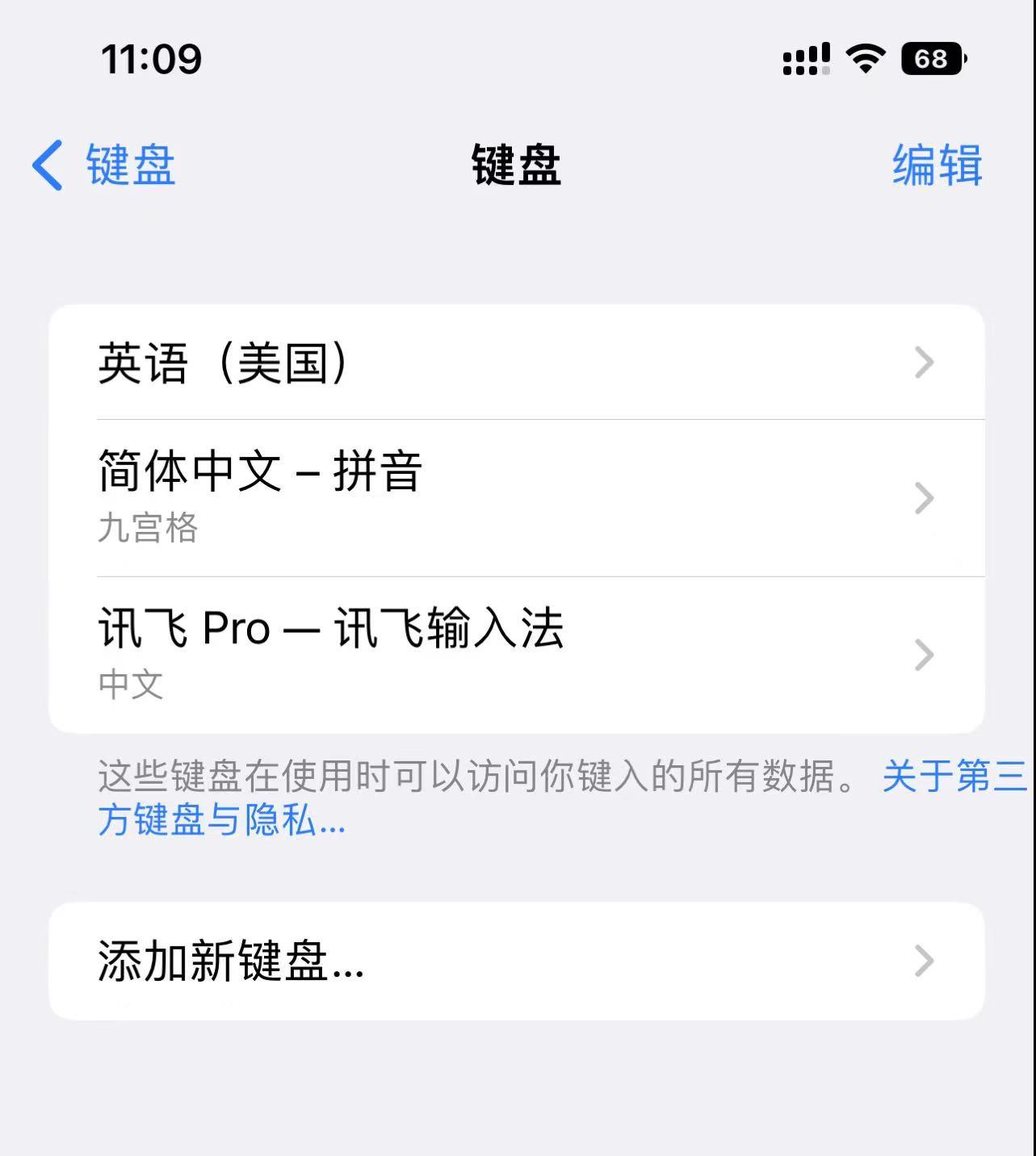Open 讯飞 Pro 输入法 settings
Image resolution: width=1036 pixels, height=1156 pixels.
pyautogui.click(x=323, y=638)
